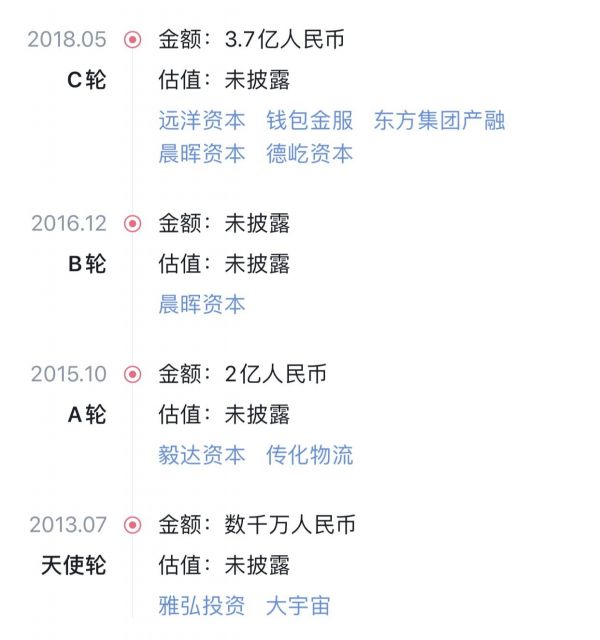
Task: View 传化物流 investor details
Action: [309, 456]
